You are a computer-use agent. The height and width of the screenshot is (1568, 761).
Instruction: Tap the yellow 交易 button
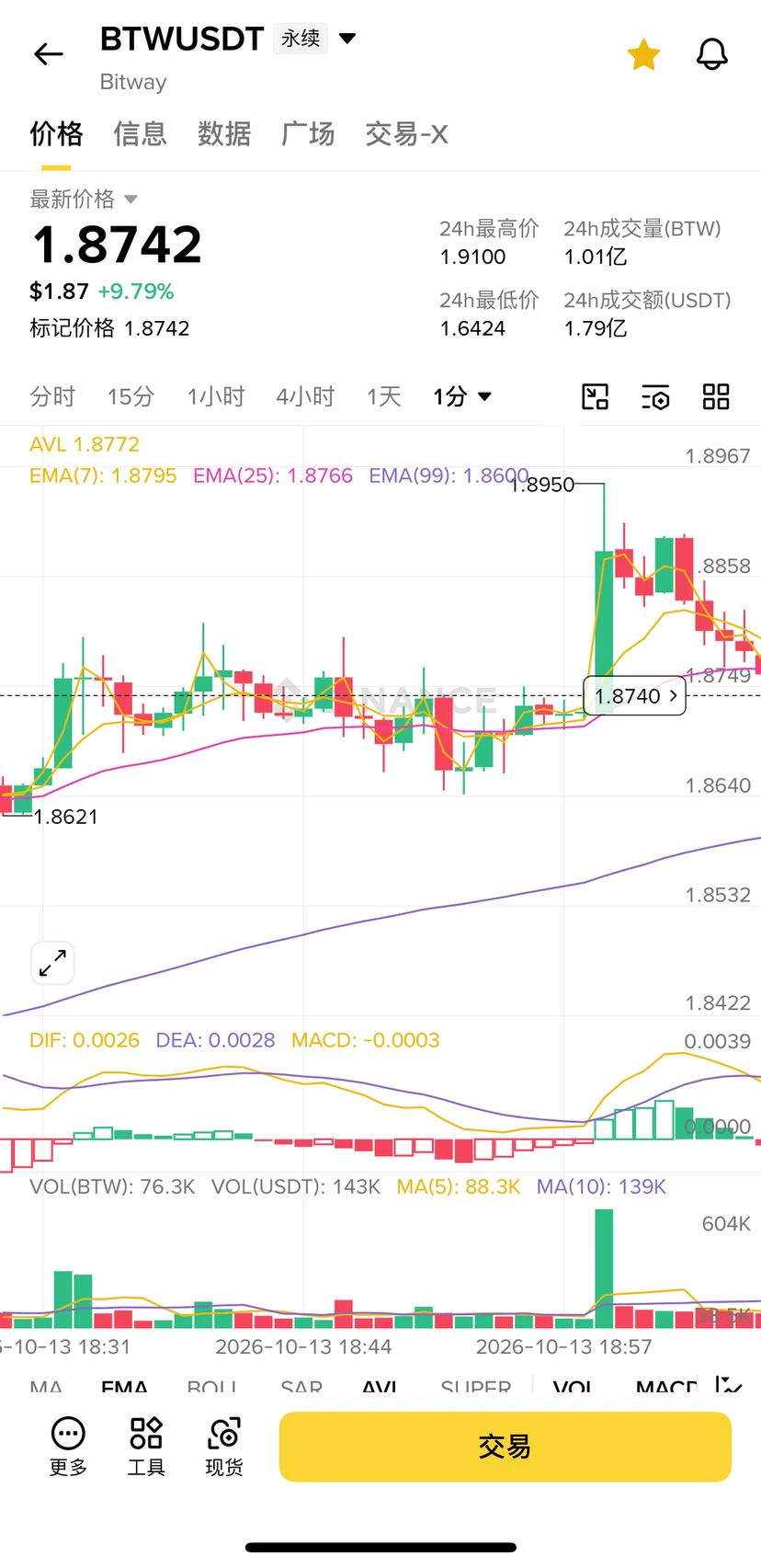click(505, 1447)
